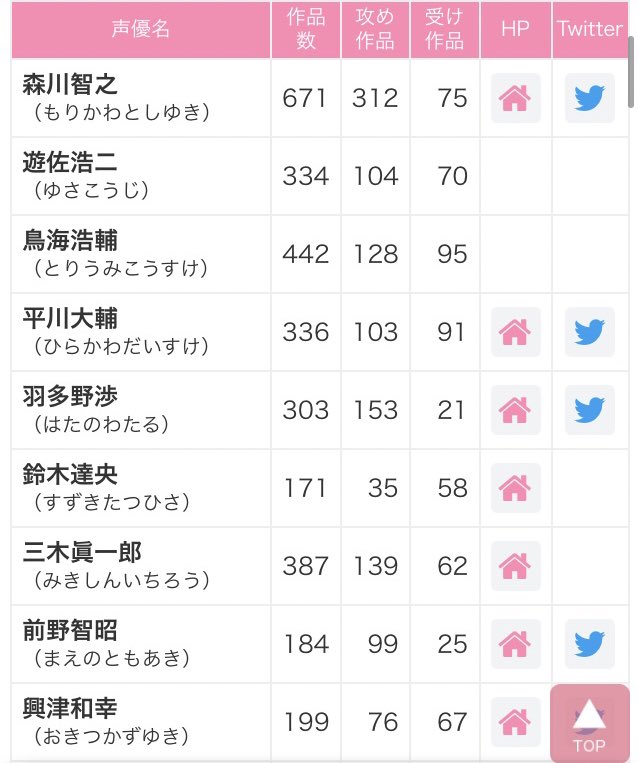
Task: Open the Twitter icon for 前野智昭
Action: (589, 644)
